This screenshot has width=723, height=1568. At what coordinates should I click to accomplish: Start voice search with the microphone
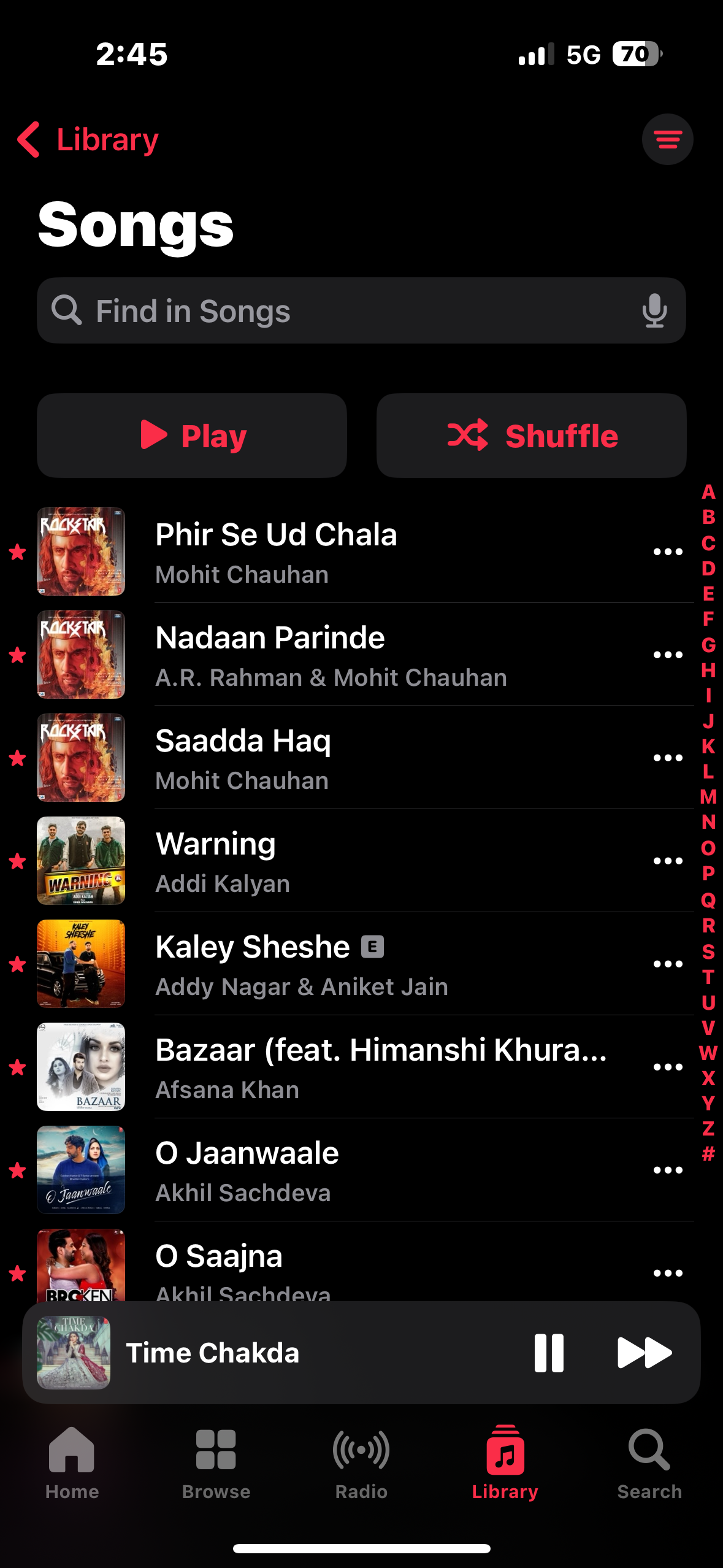654,310
